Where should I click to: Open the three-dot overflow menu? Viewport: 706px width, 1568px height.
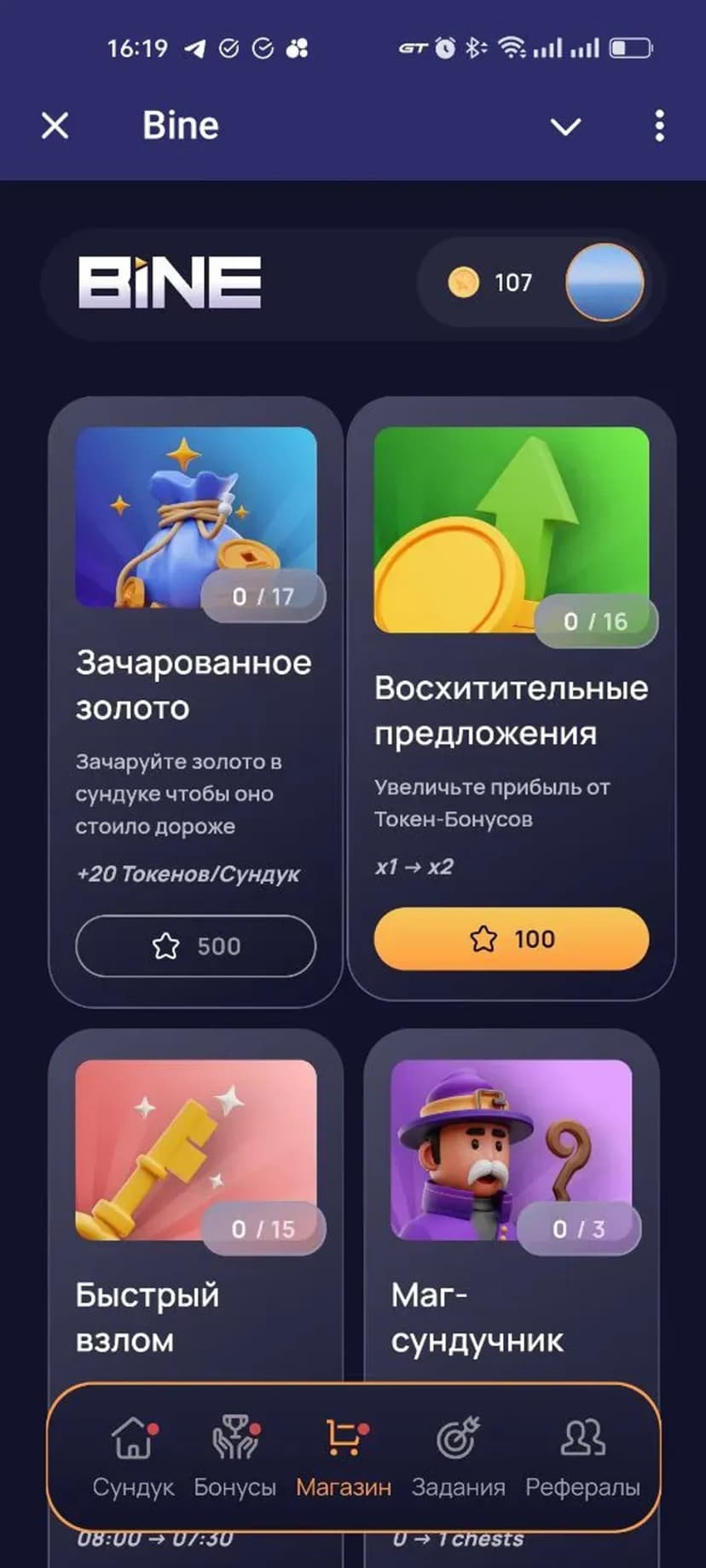coord(659,126)
